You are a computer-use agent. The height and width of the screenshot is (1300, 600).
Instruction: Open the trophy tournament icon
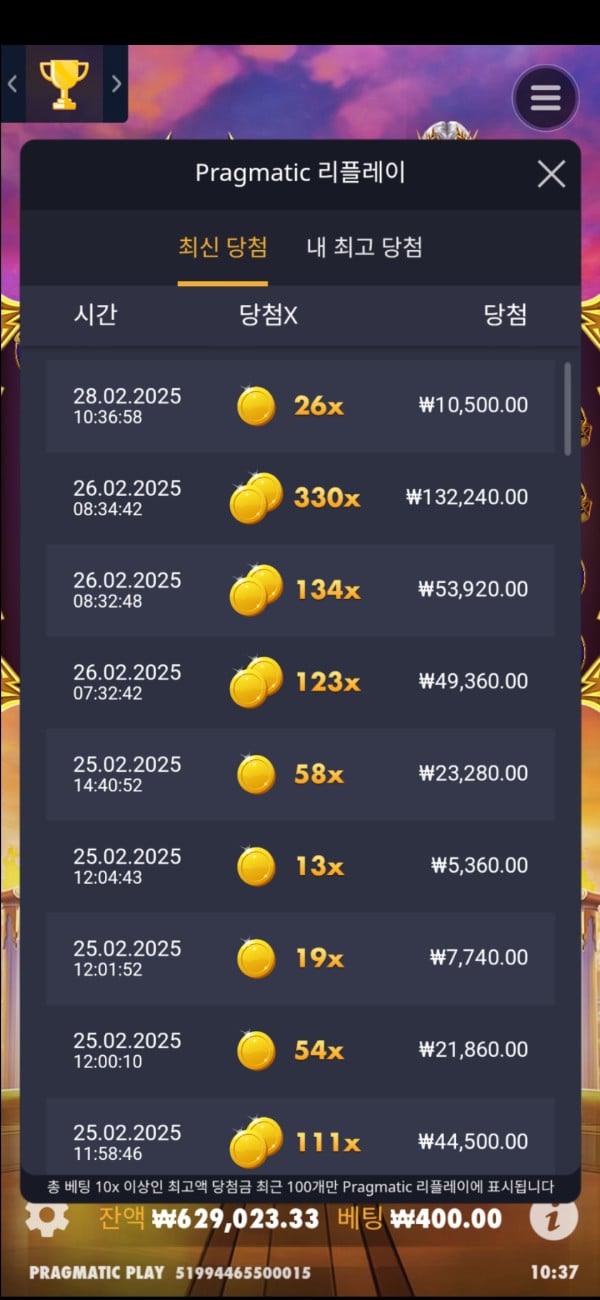(64, 84)
